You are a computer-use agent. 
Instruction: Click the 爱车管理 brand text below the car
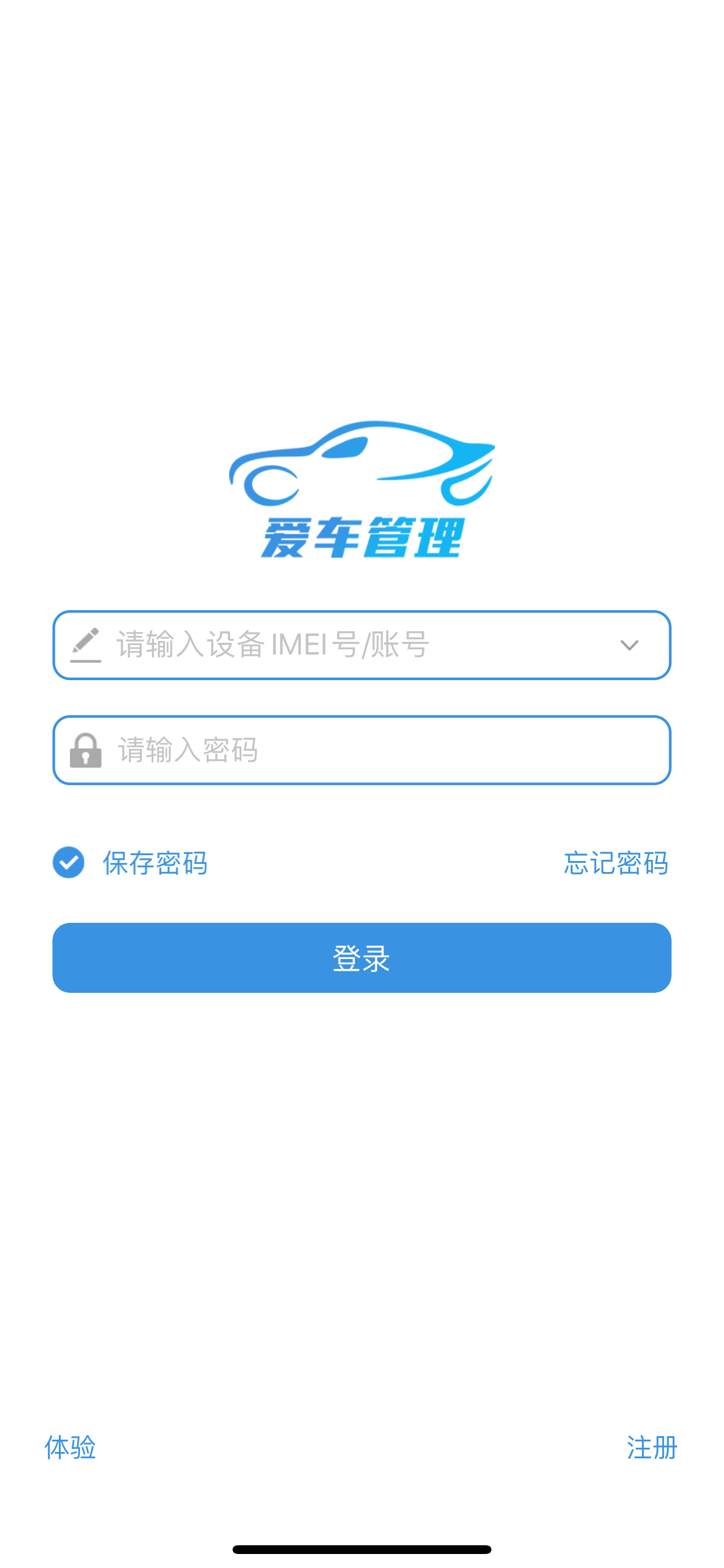click(361, 540)
